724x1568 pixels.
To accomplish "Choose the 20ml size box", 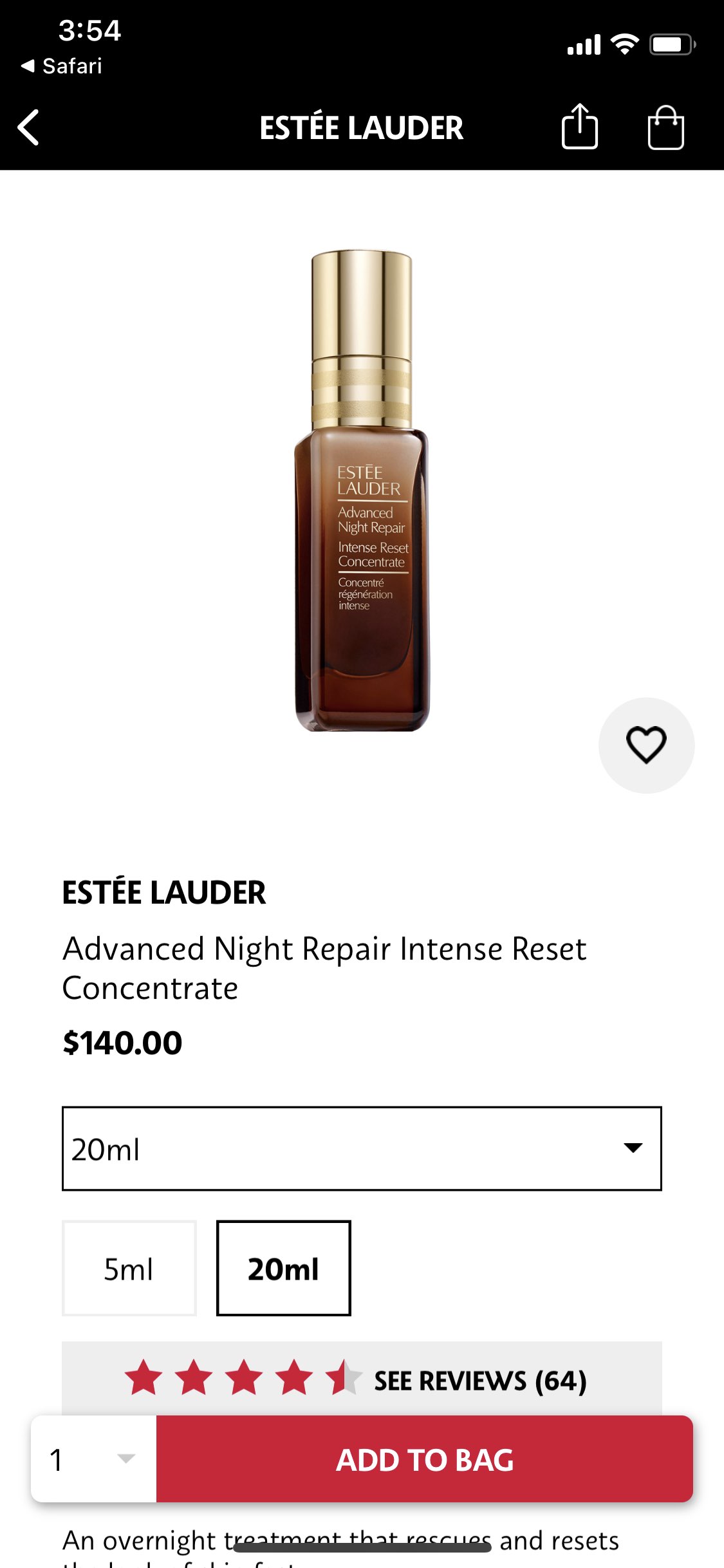I will 284,1269.
